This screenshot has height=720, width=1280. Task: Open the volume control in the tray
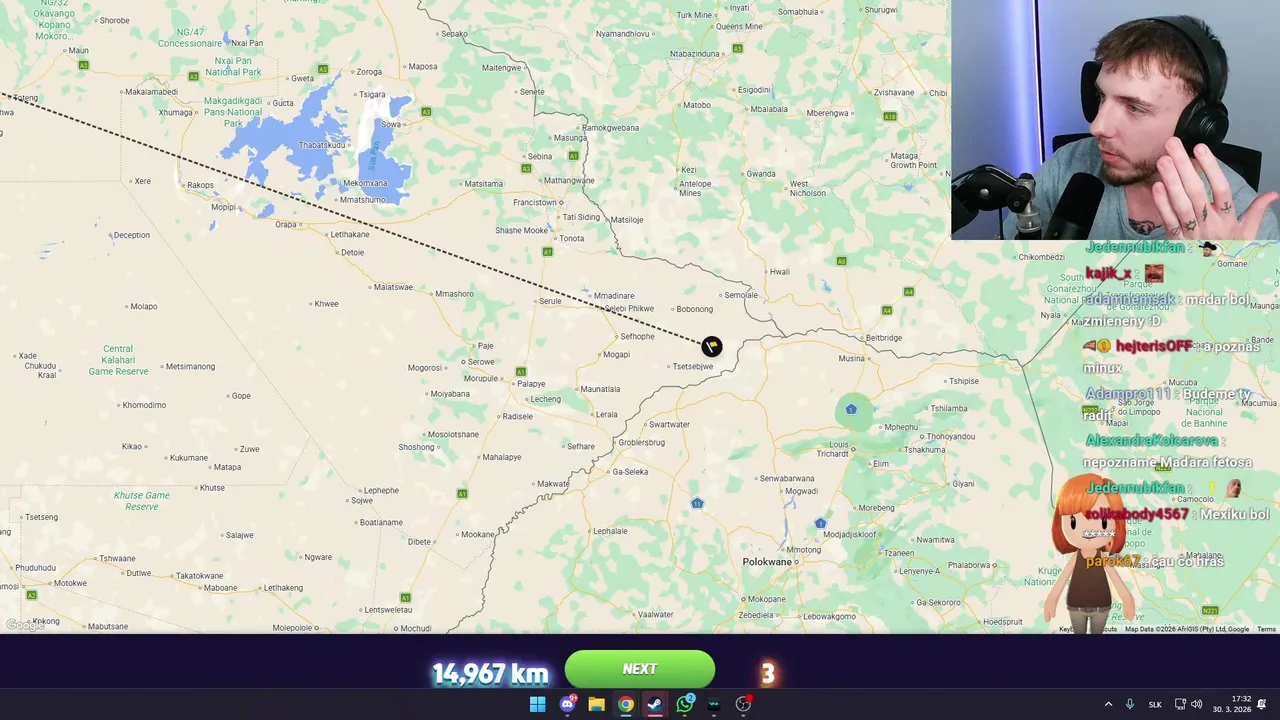pyautogui.click(x=1197, y=704)
